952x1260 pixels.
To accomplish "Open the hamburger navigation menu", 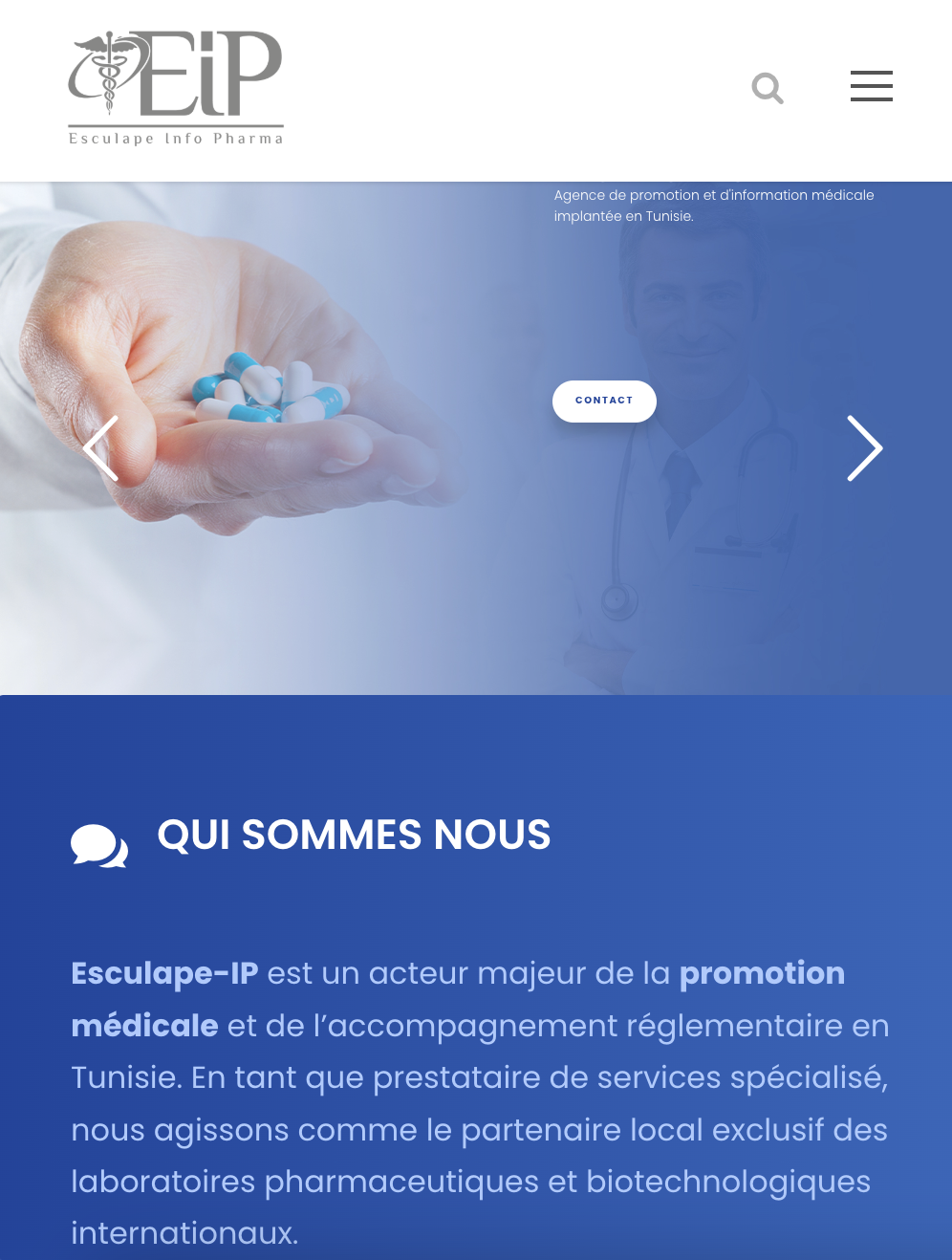I will click(x=871, y=86).
